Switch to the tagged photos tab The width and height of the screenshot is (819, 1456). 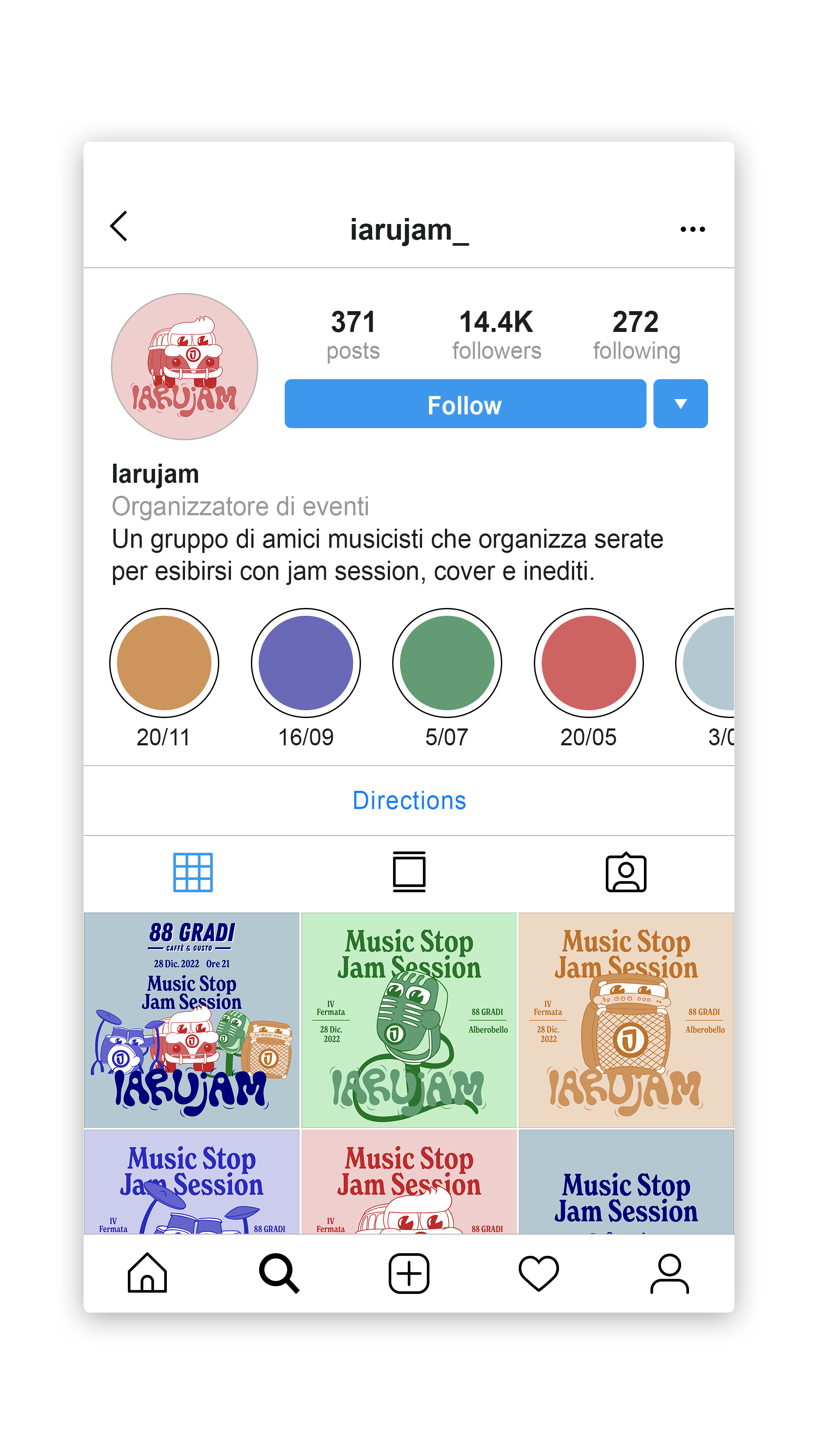[x=626, y=872]
